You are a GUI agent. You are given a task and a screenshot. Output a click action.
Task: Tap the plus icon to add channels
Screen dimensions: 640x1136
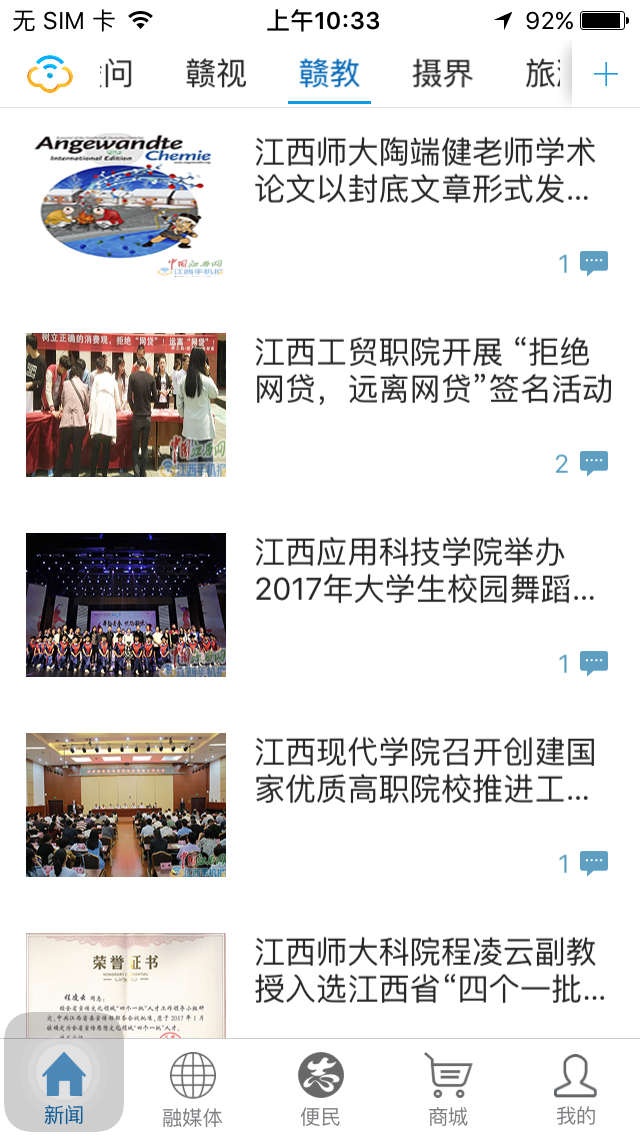click(x=606, y=74)
